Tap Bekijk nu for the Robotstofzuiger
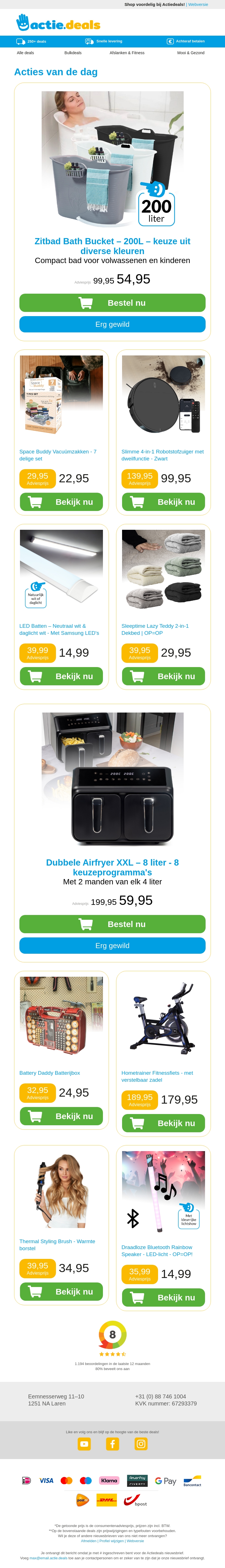This screenshot has height=1568, width=225. coord(163,502)
